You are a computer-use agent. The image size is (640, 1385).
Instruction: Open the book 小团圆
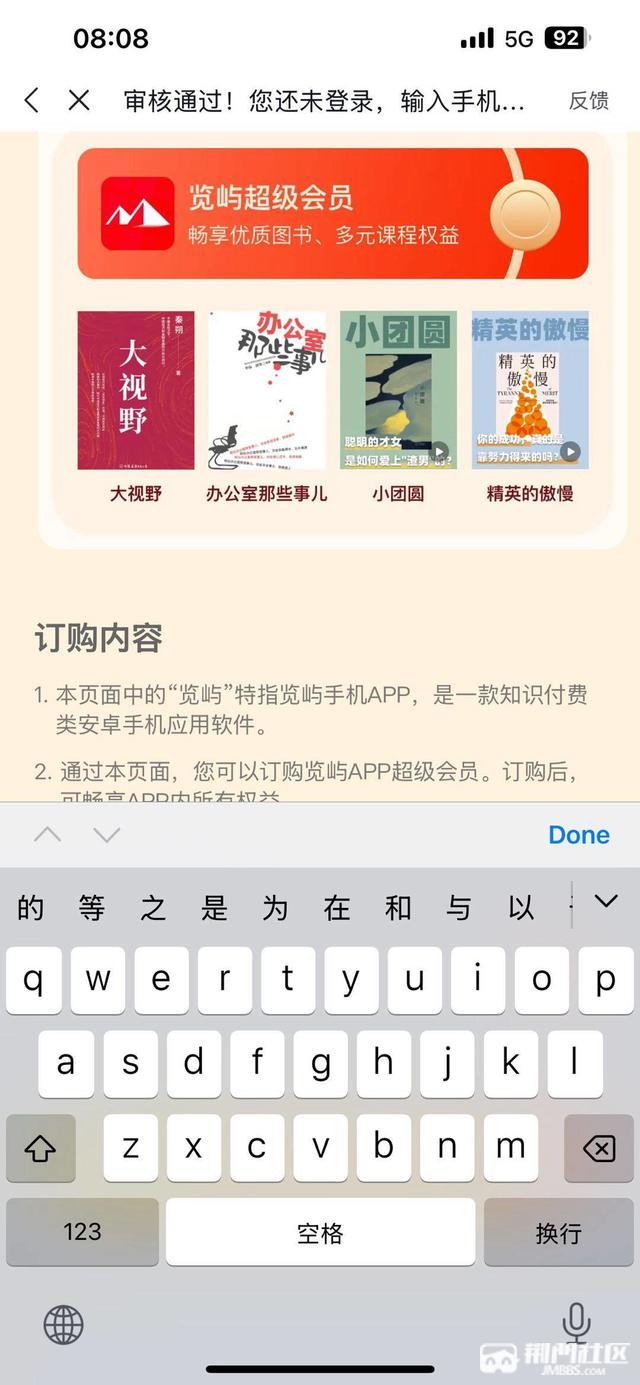[398, 391]
